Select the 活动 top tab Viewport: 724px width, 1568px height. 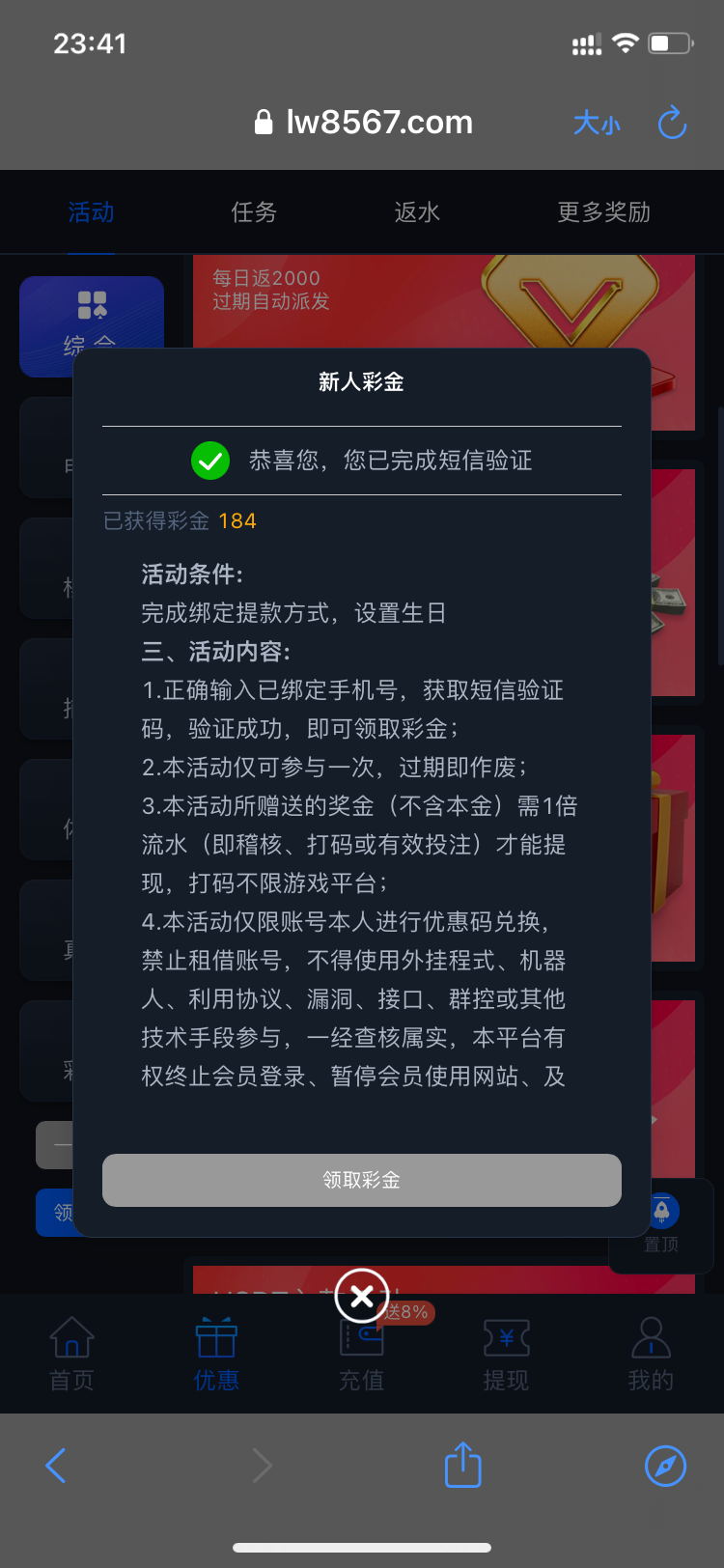point(92,212)
